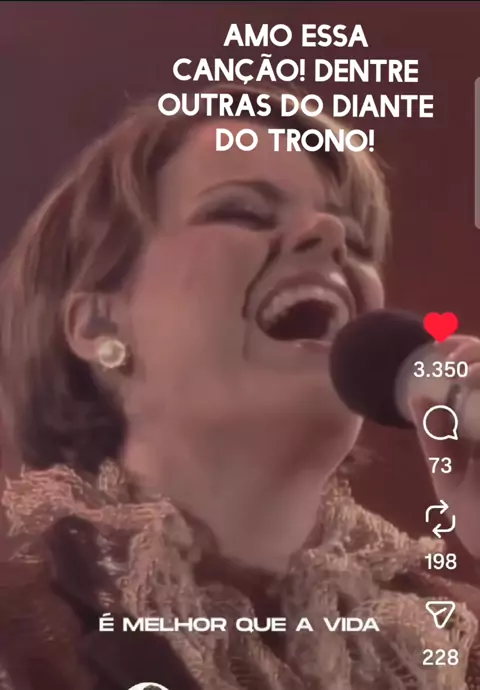Unlike the reel with the red heart

(x=440, y=327)
